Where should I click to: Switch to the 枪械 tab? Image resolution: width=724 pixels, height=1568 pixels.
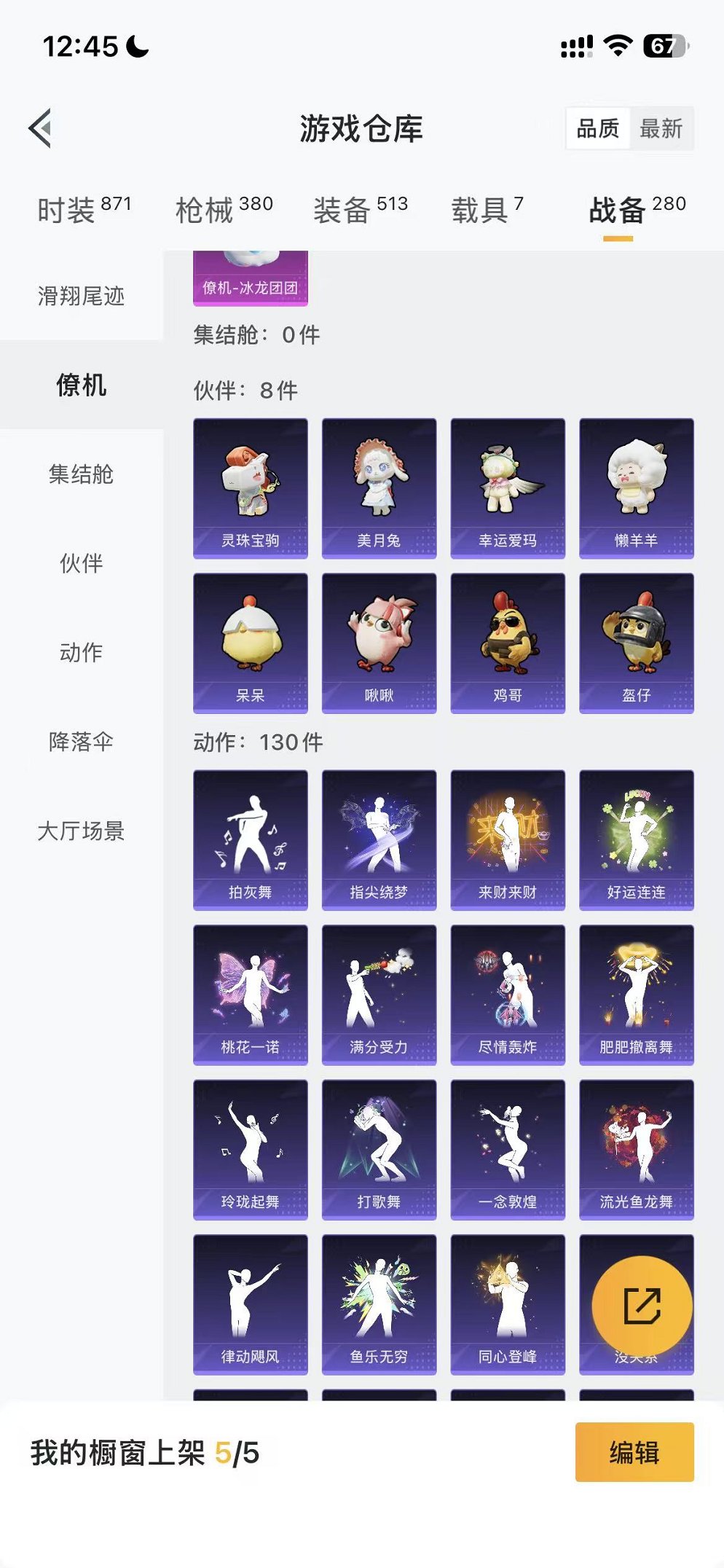(x=224, y=210)
